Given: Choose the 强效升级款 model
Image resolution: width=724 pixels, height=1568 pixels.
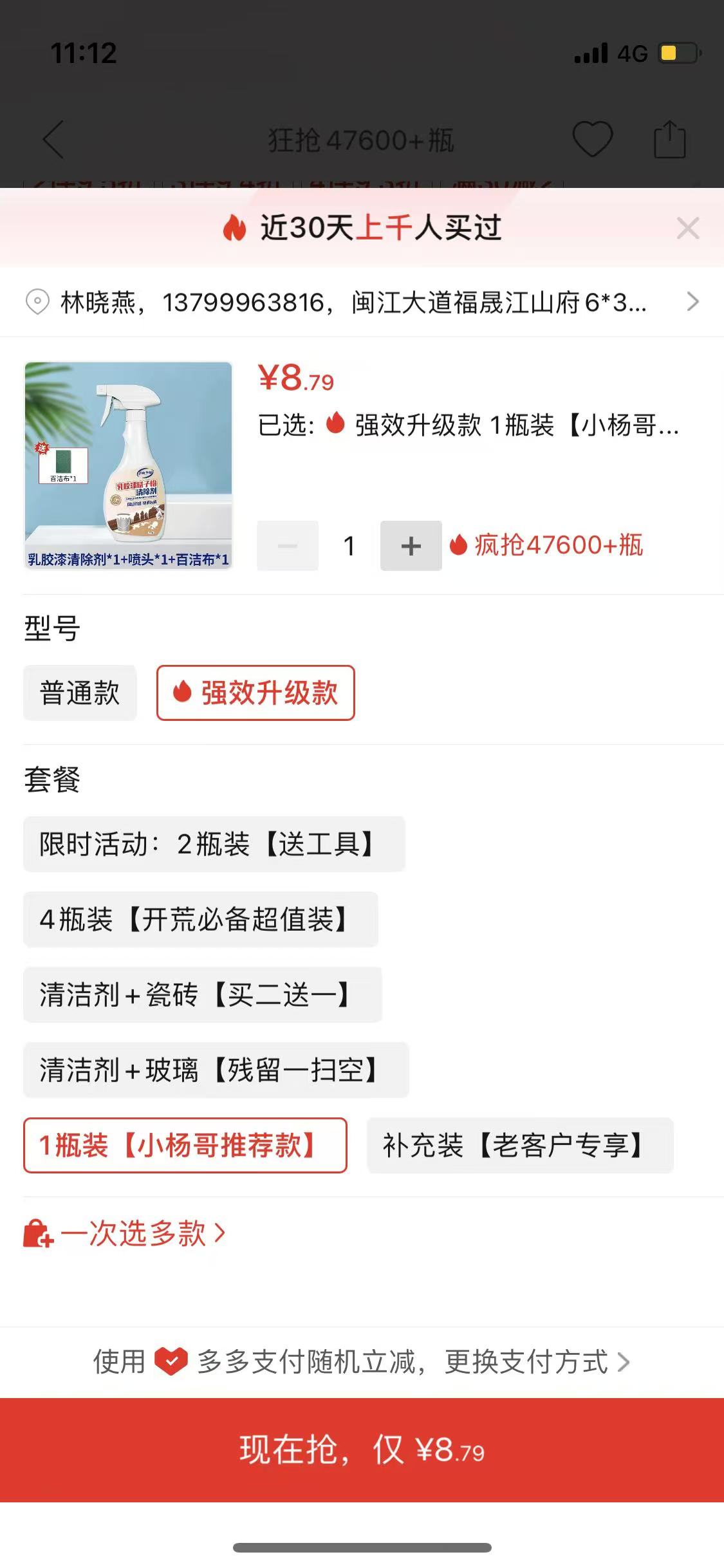Looking at the screenshot, I should tap(255, 693).
